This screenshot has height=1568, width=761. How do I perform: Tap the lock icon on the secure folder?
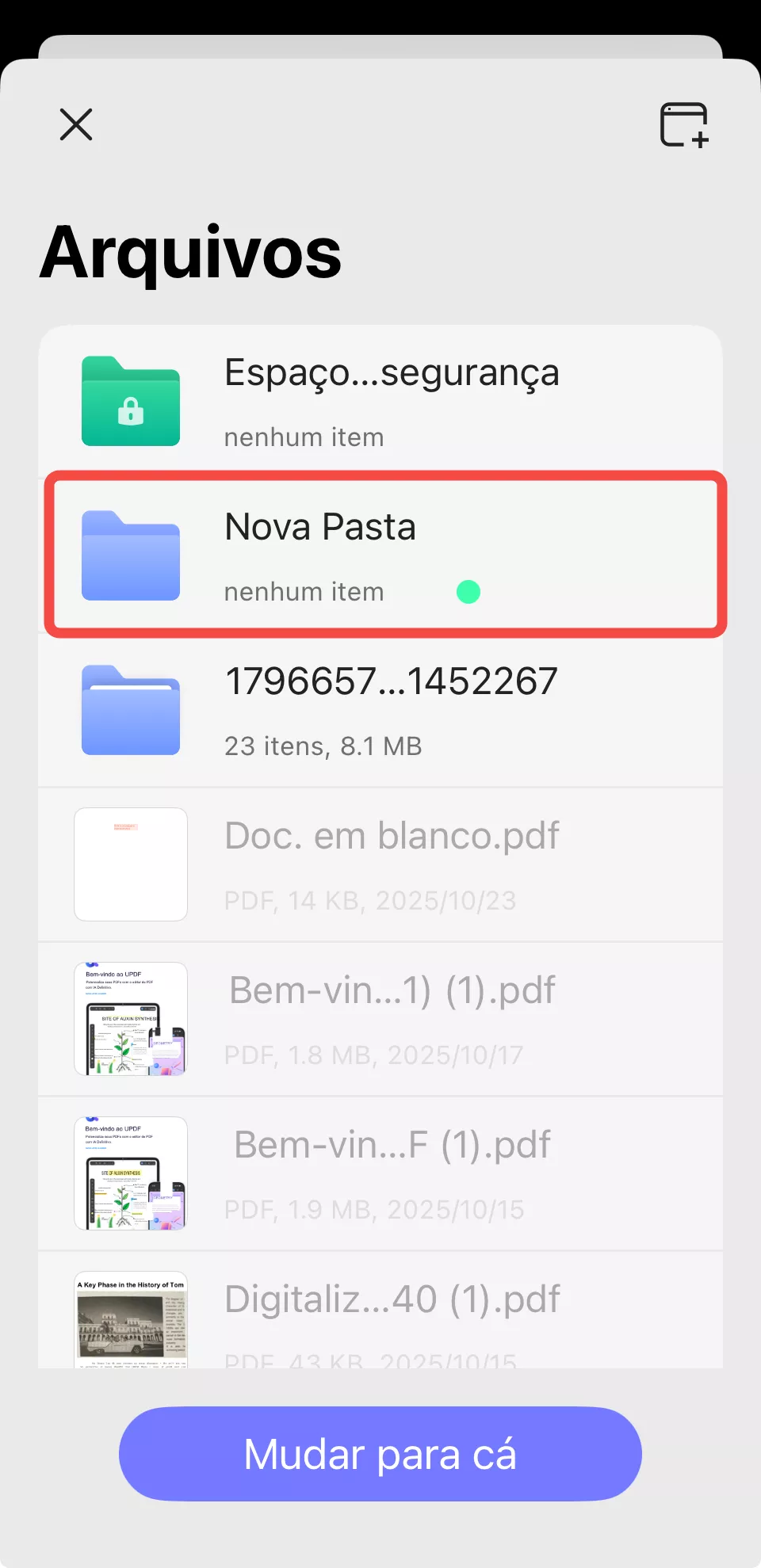coord(132,411)
